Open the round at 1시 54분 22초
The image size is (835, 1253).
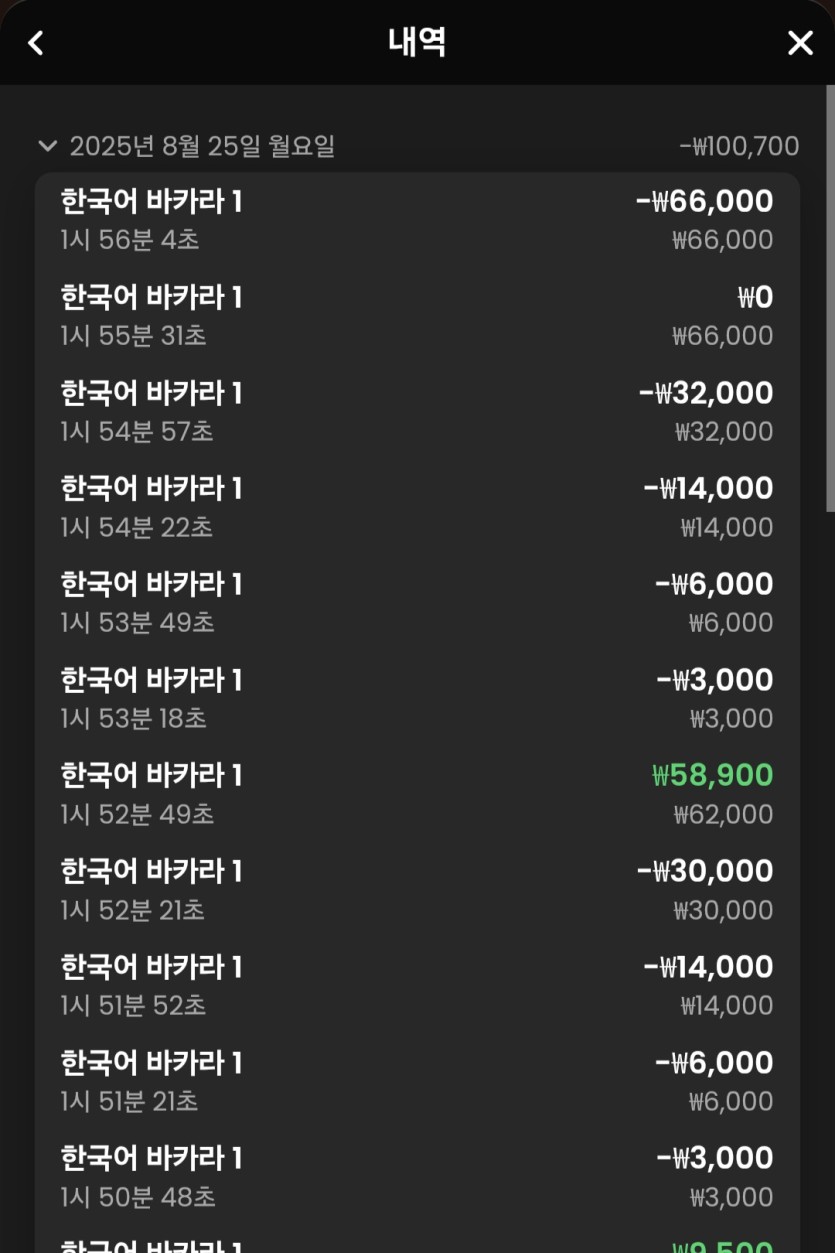tap(417, 507)
